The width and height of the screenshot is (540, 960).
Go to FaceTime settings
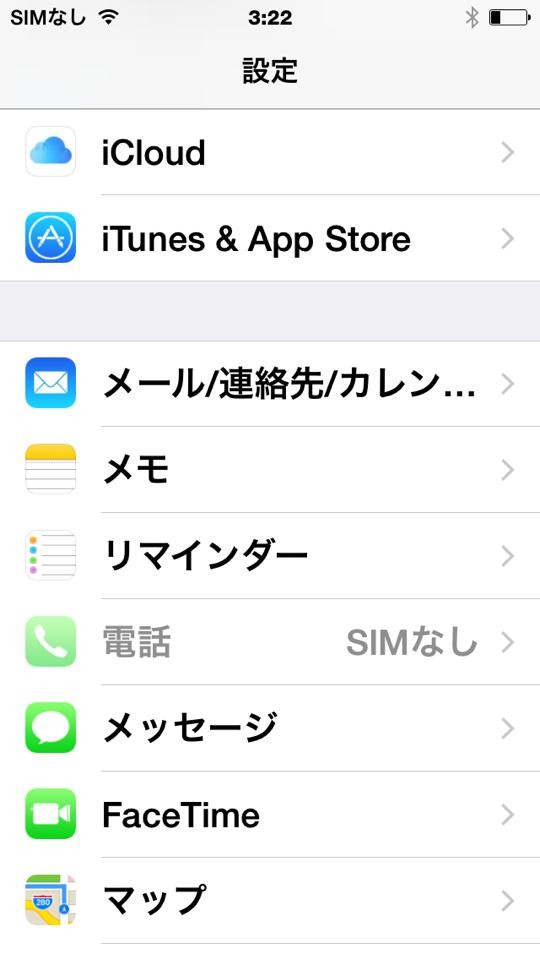[x=270, y=814]
